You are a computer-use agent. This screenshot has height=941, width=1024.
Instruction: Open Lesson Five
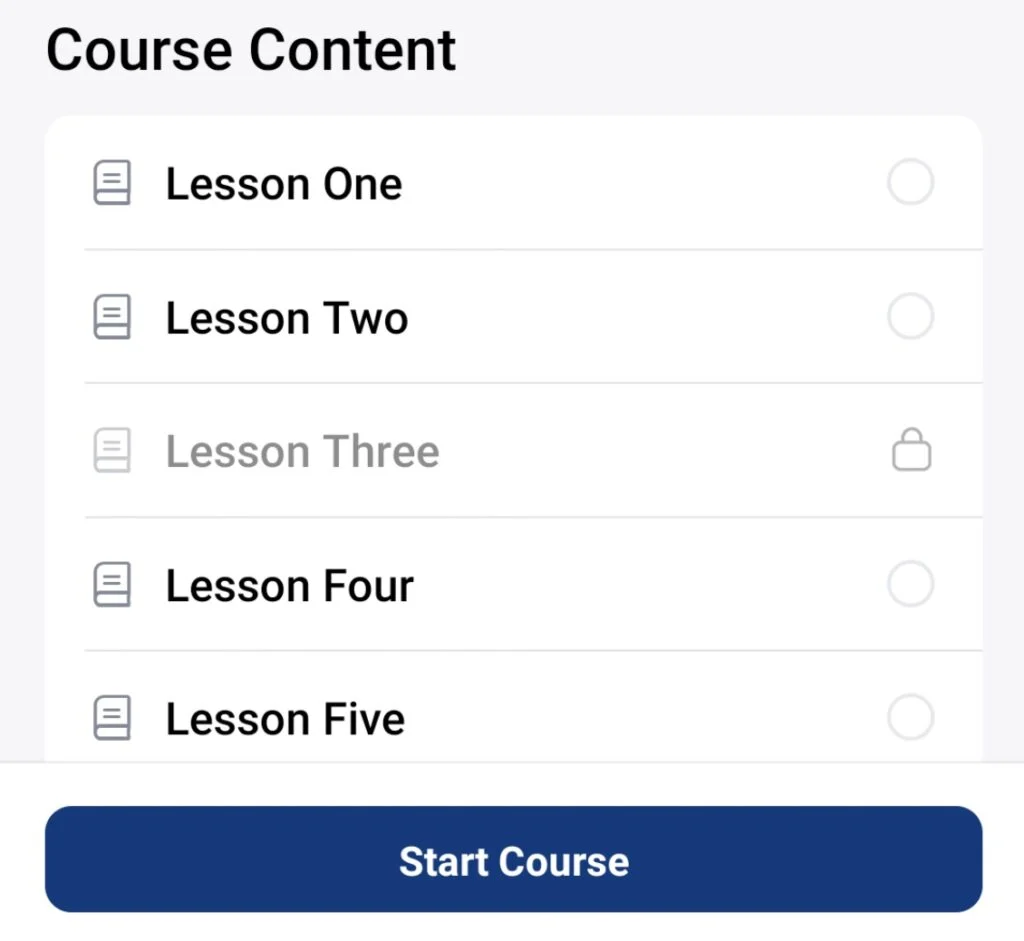[x=285, y=719]
